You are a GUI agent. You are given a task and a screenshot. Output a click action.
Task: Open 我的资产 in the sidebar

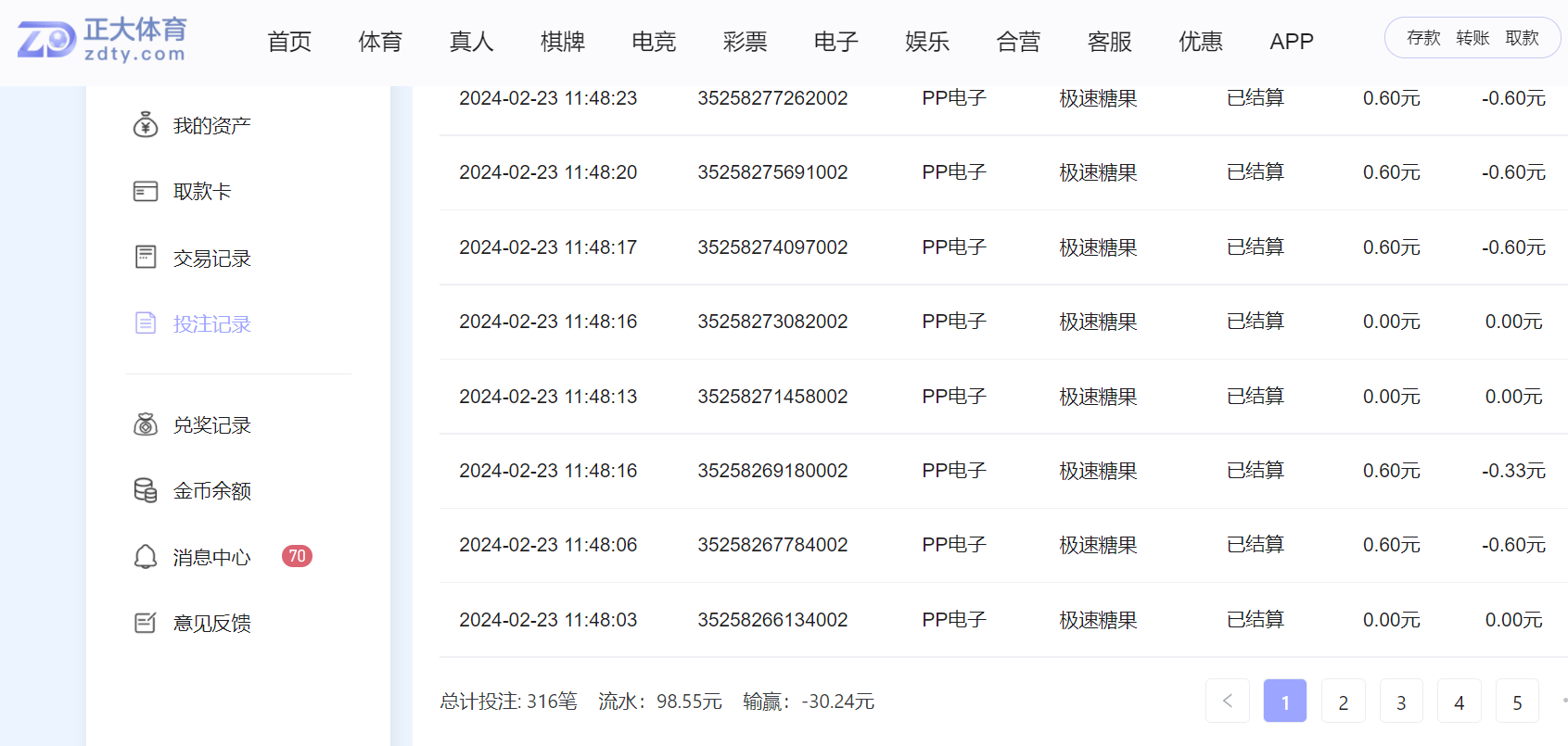(x=211, y=125)
